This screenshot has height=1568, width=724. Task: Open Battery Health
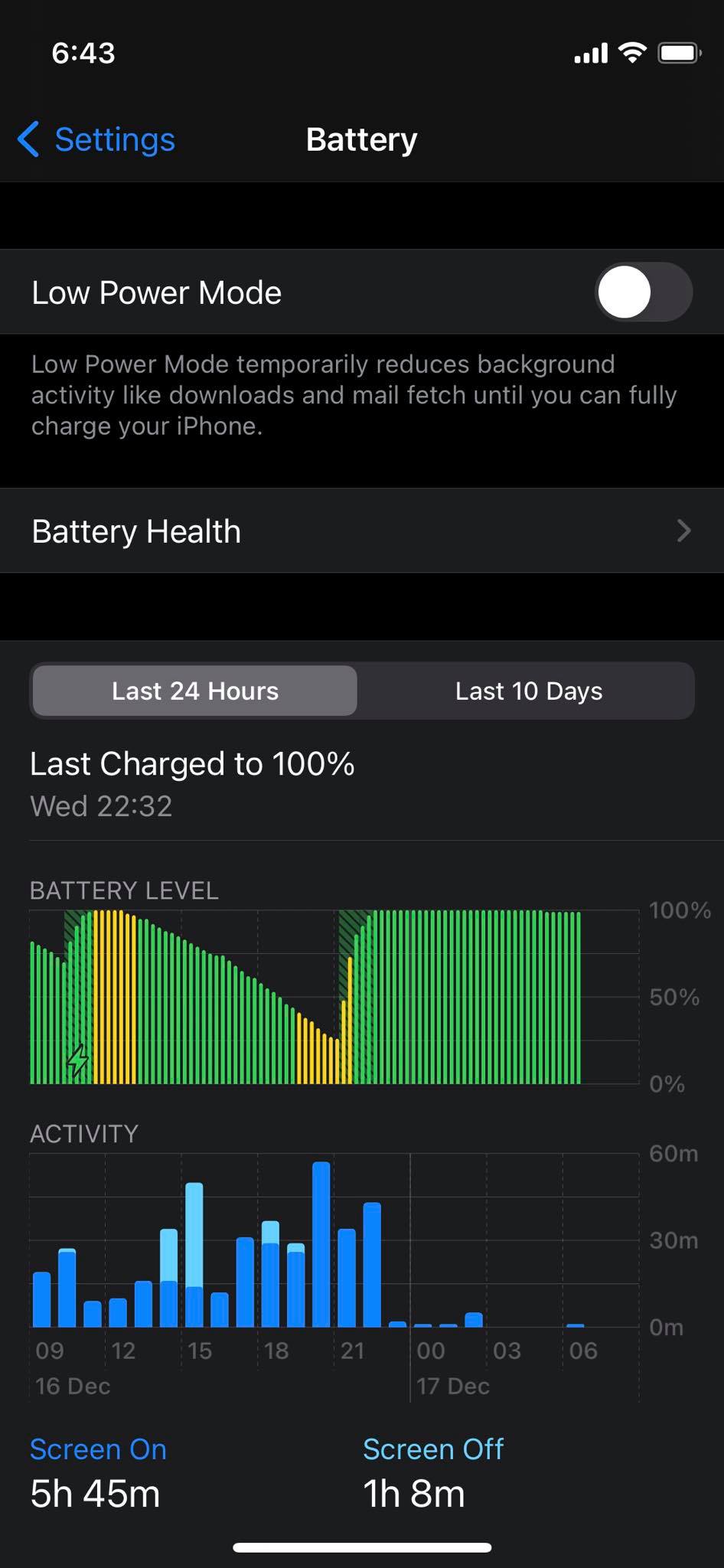pyautogui.click(x=361, y=531)
